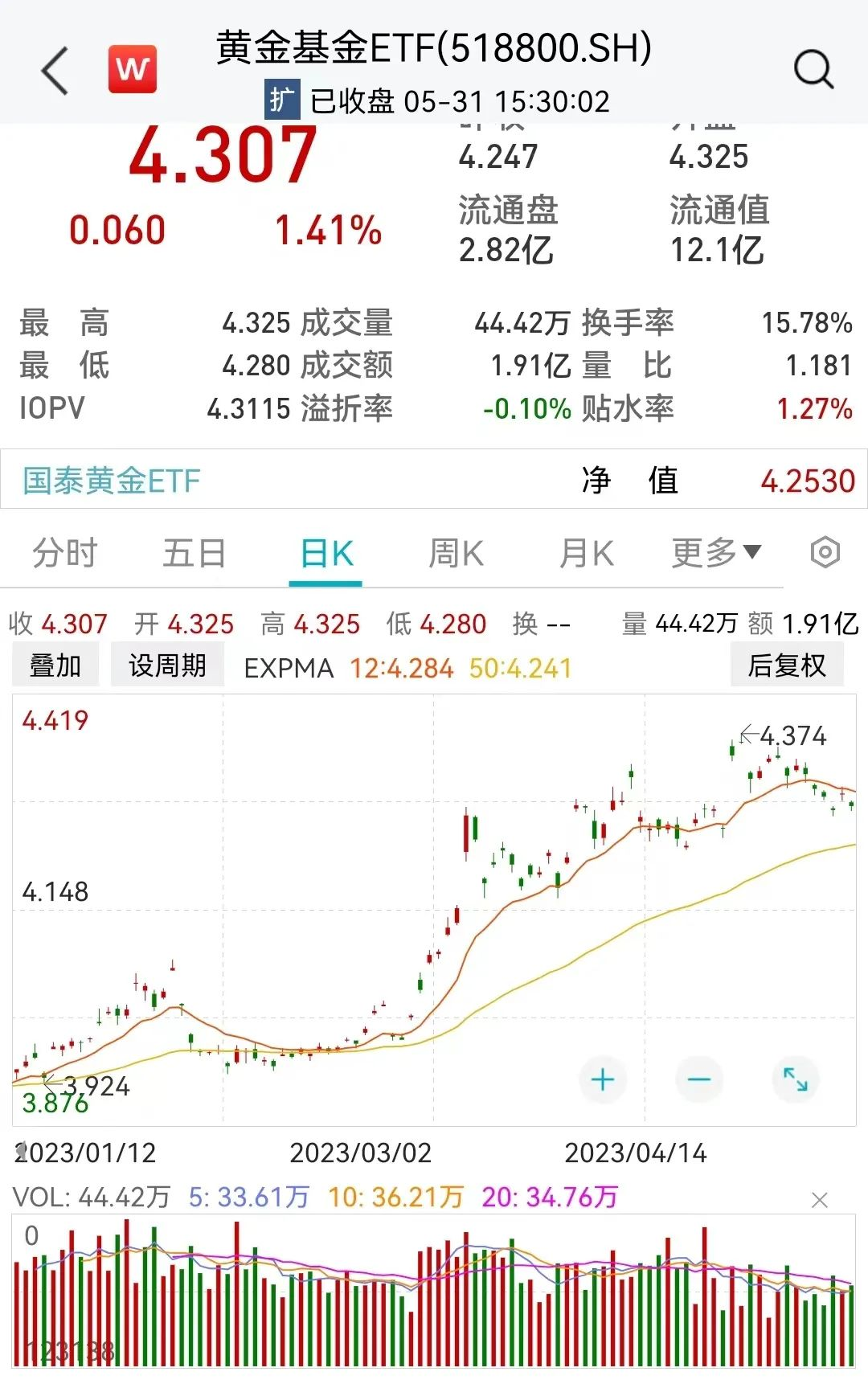Viewport: 868px width, 1384px height.
Task: Tap the 设周期 button
Action: pos(167,665)
